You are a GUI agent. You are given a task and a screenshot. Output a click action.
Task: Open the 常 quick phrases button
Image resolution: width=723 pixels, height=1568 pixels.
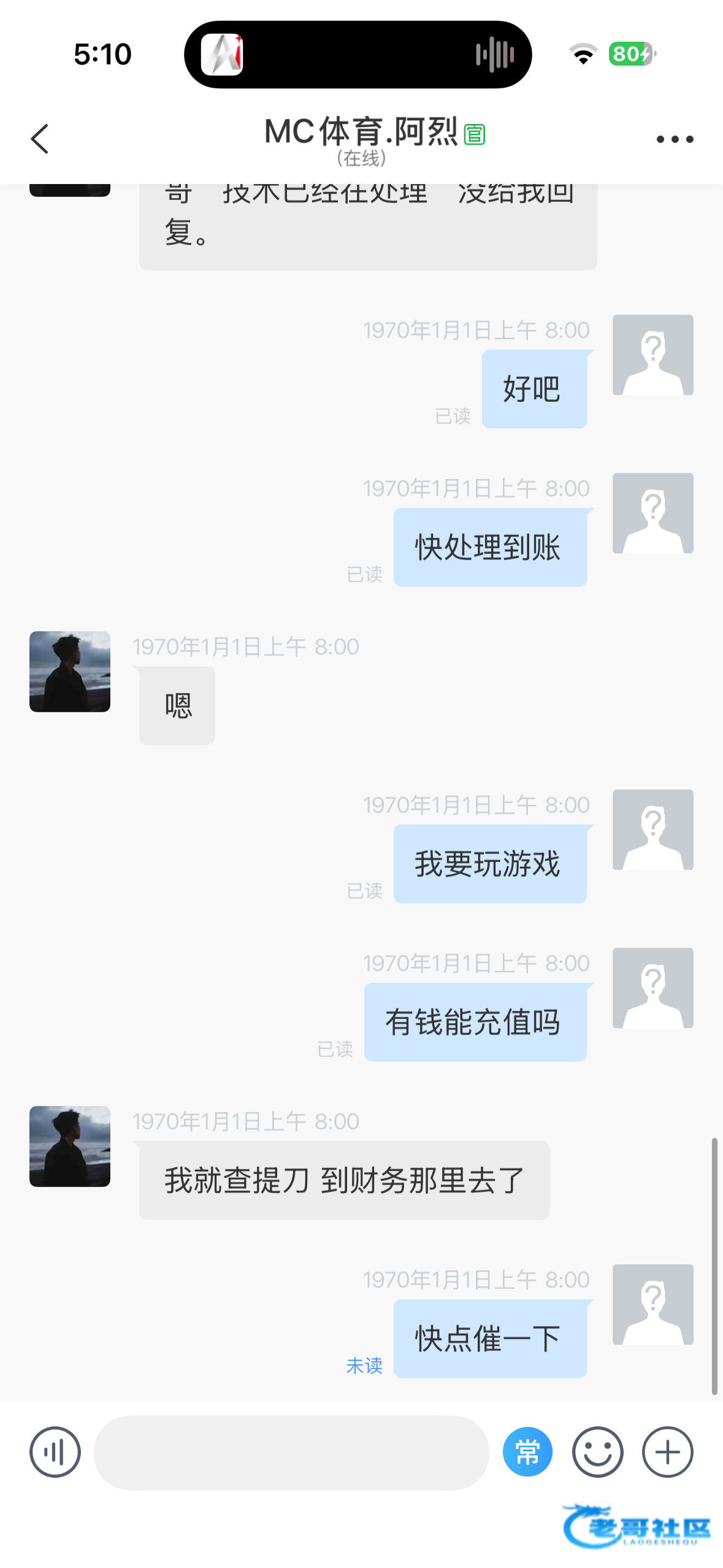pyautogui.click(x=527, y=1451)
